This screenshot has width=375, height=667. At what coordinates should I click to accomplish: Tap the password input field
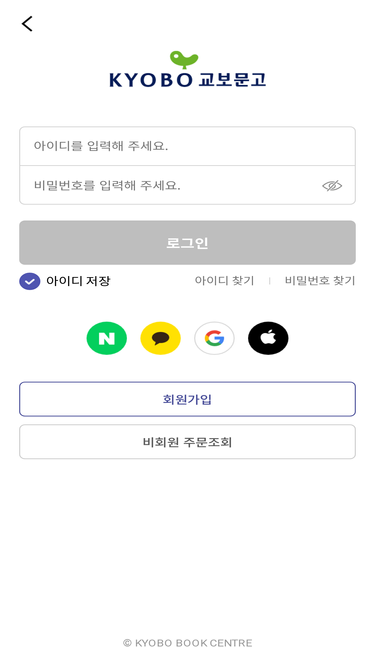click(170, 185)
